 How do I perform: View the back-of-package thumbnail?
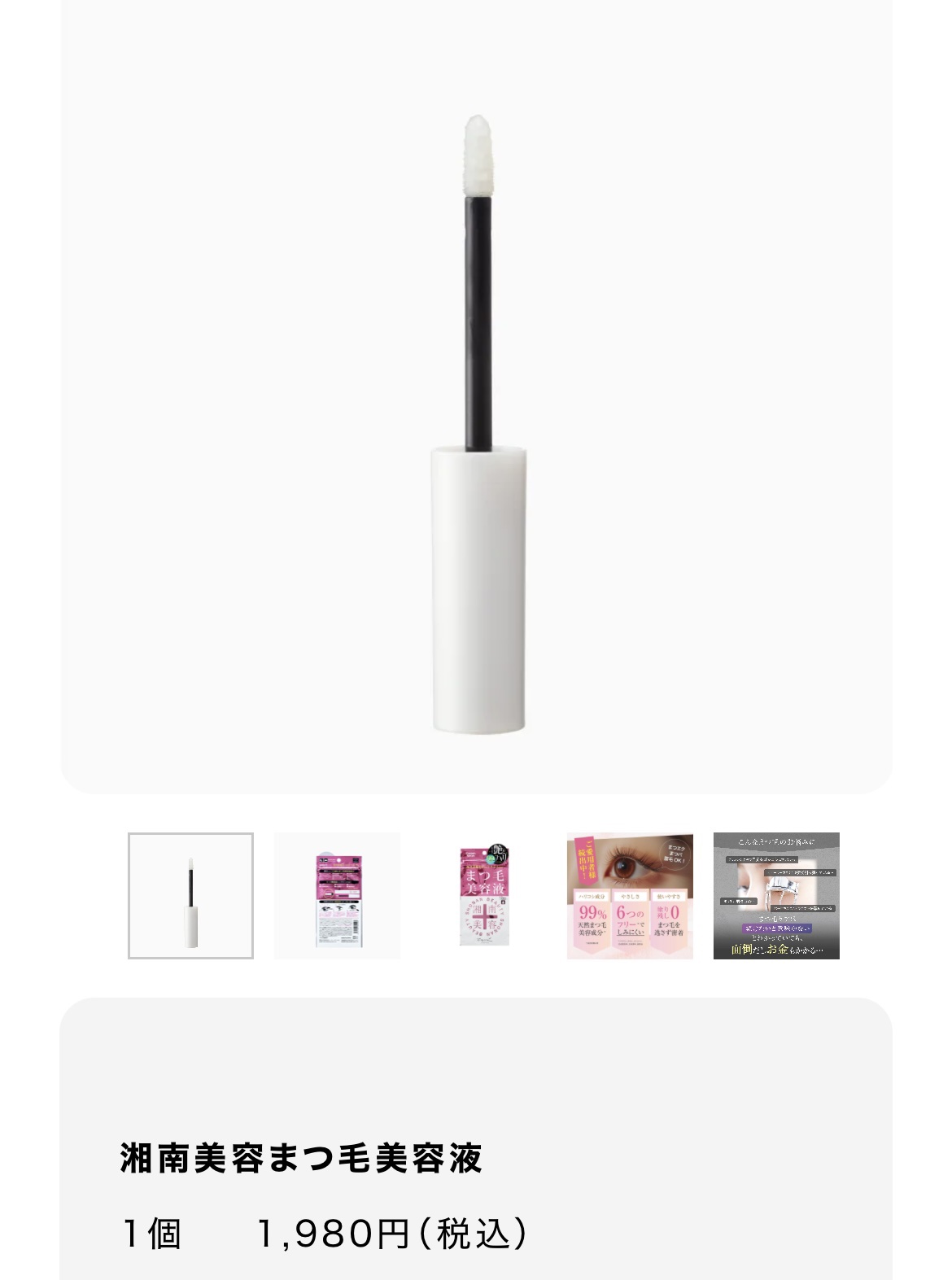[x=337, y=895]
